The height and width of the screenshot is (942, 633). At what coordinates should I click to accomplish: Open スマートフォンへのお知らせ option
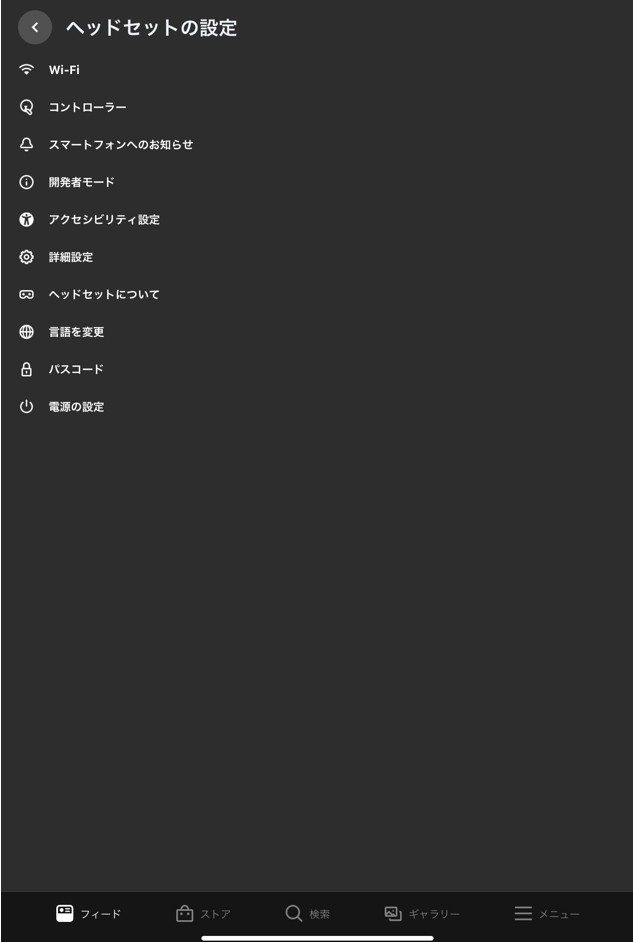pyautogui.click(x=120, y=145)
